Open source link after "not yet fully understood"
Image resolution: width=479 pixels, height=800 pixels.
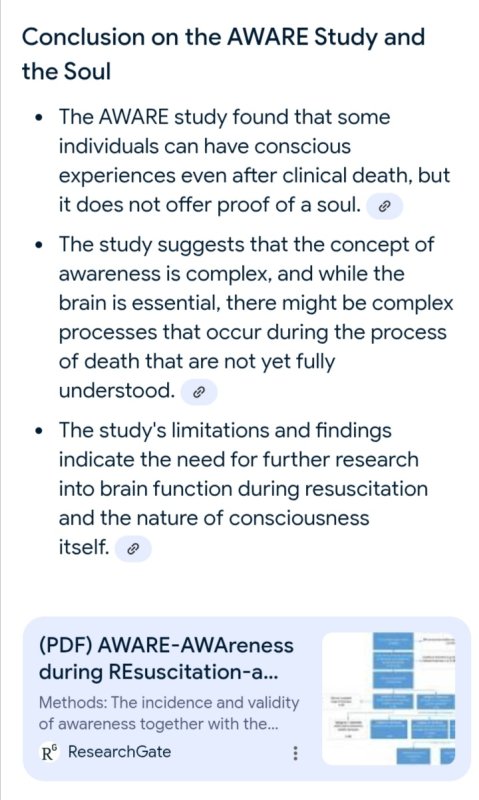tap(199, 392)
